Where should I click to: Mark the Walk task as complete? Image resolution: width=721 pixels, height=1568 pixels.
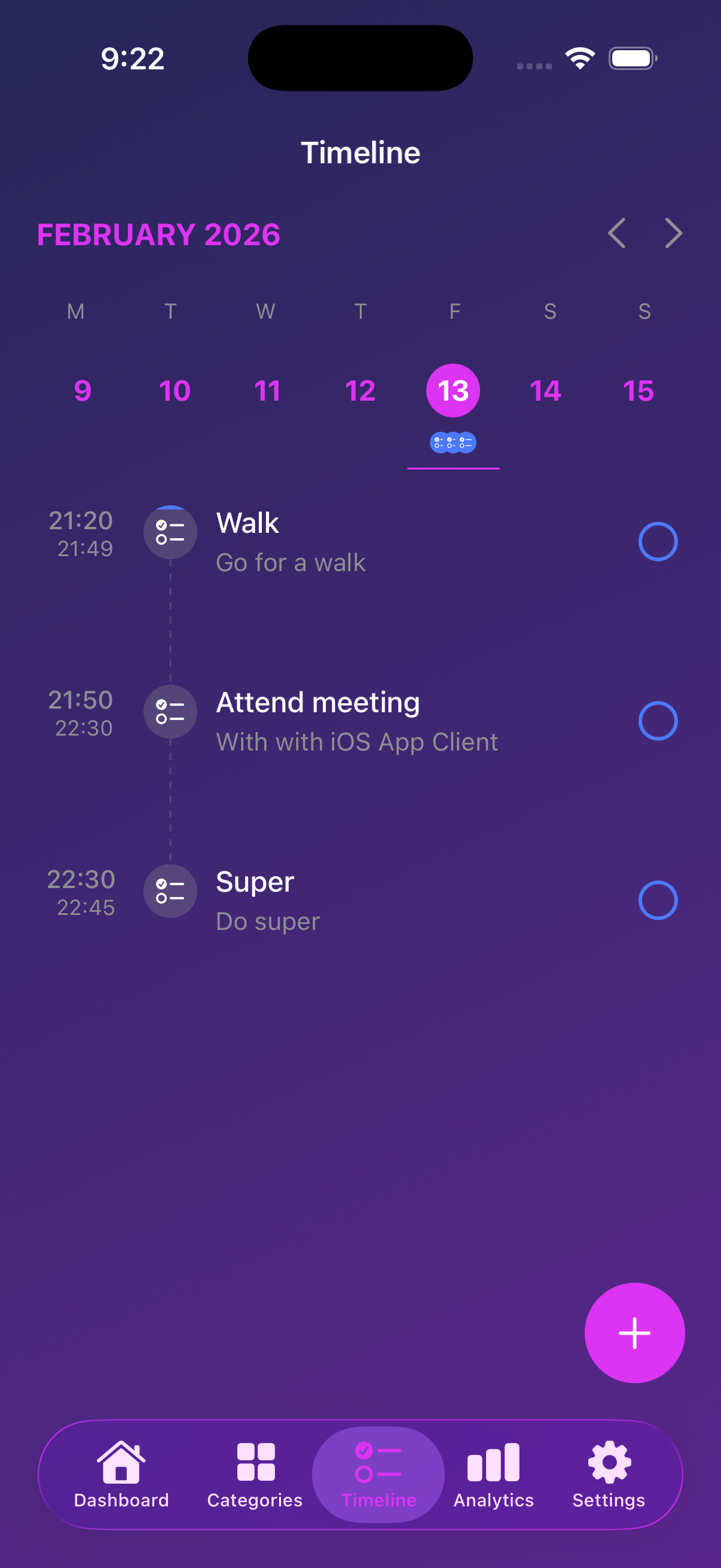tap(658, 541)
